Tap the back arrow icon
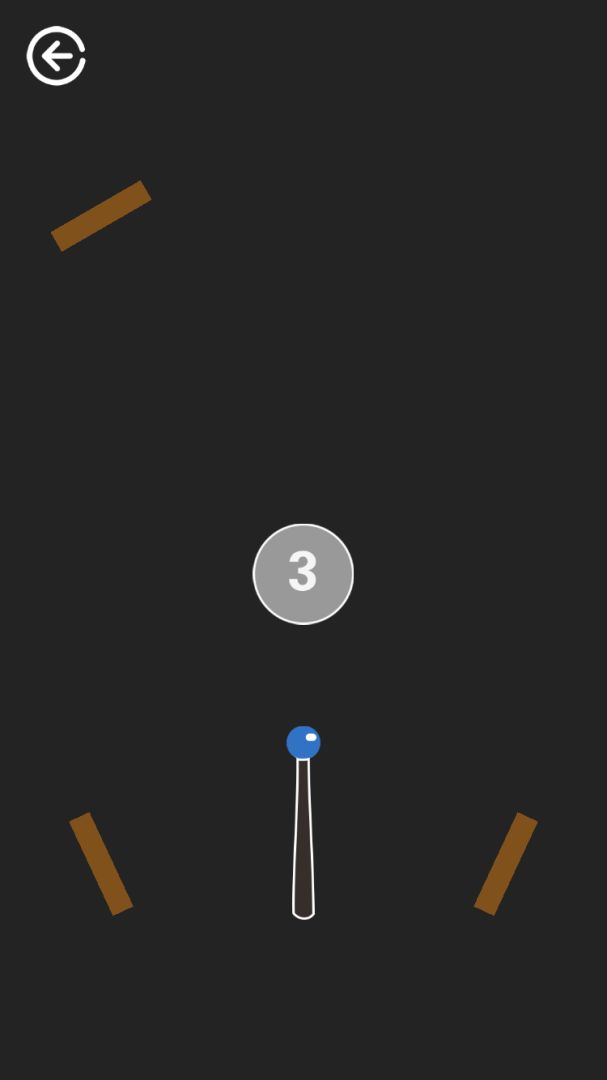The image size is (607, 1080). click(56, 56)
